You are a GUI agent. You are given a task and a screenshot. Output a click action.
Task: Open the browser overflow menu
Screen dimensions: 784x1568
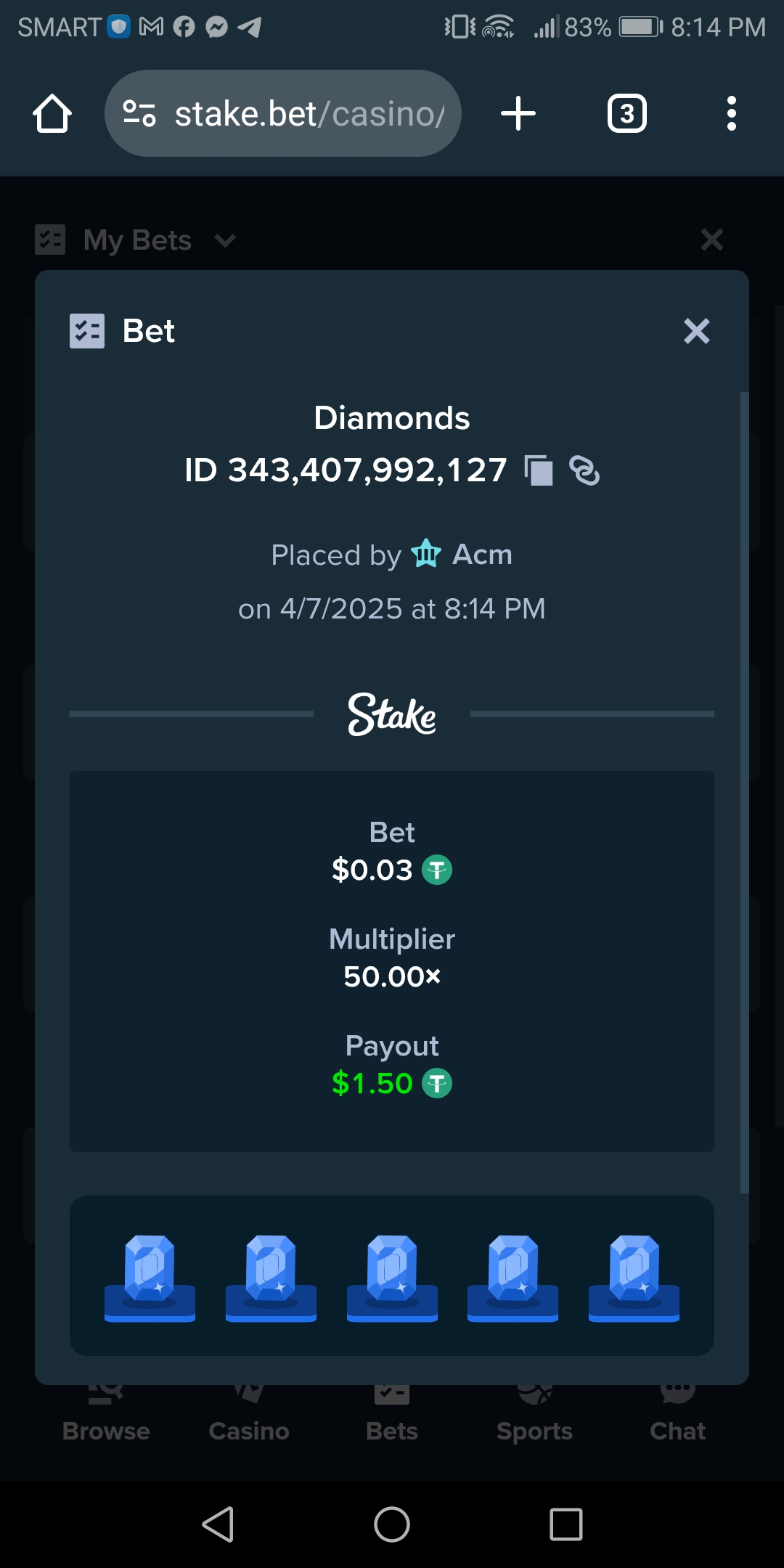pyautogui.click(x=732, y=113)
